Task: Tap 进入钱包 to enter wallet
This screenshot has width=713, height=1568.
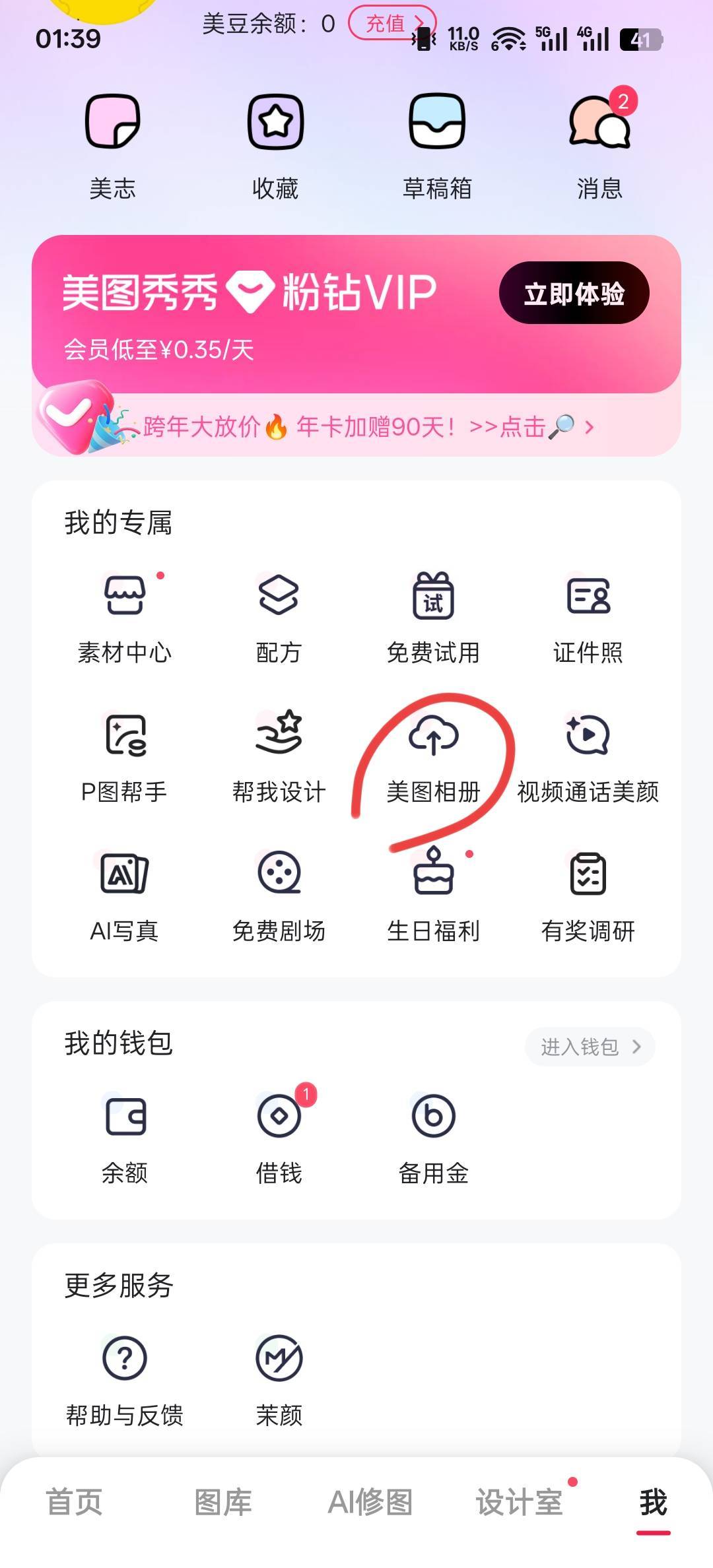Action: click(590, 1047)
